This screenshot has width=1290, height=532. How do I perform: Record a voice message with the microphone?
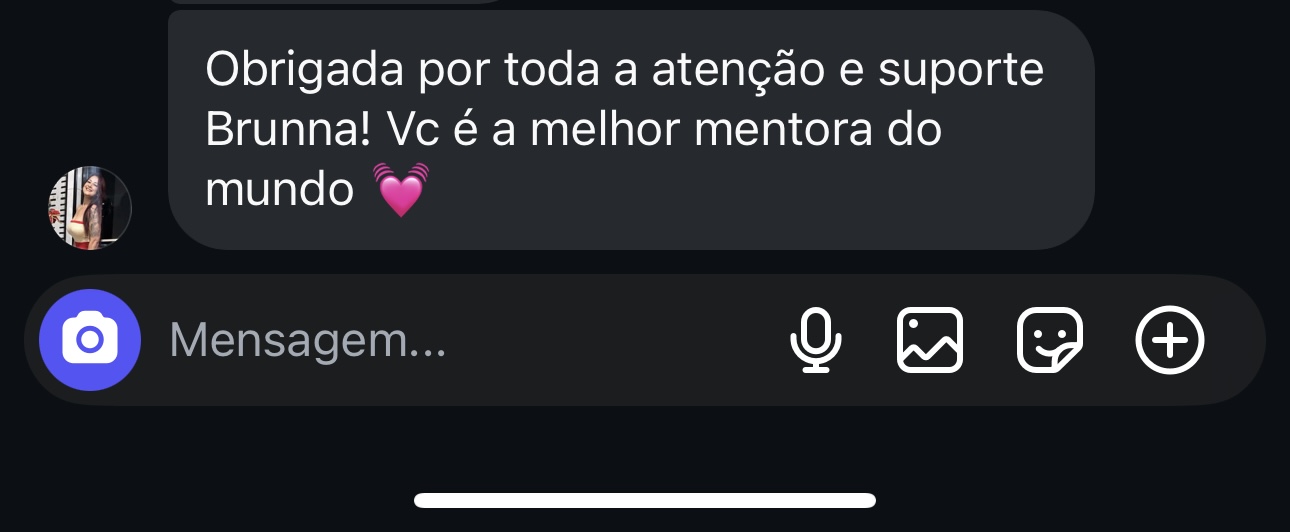815,340
